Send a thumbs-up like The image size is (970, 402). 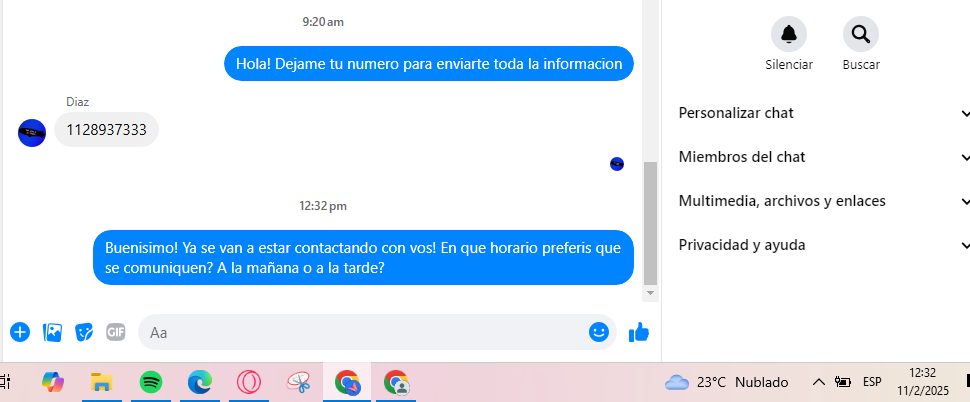tap(639, 332)
